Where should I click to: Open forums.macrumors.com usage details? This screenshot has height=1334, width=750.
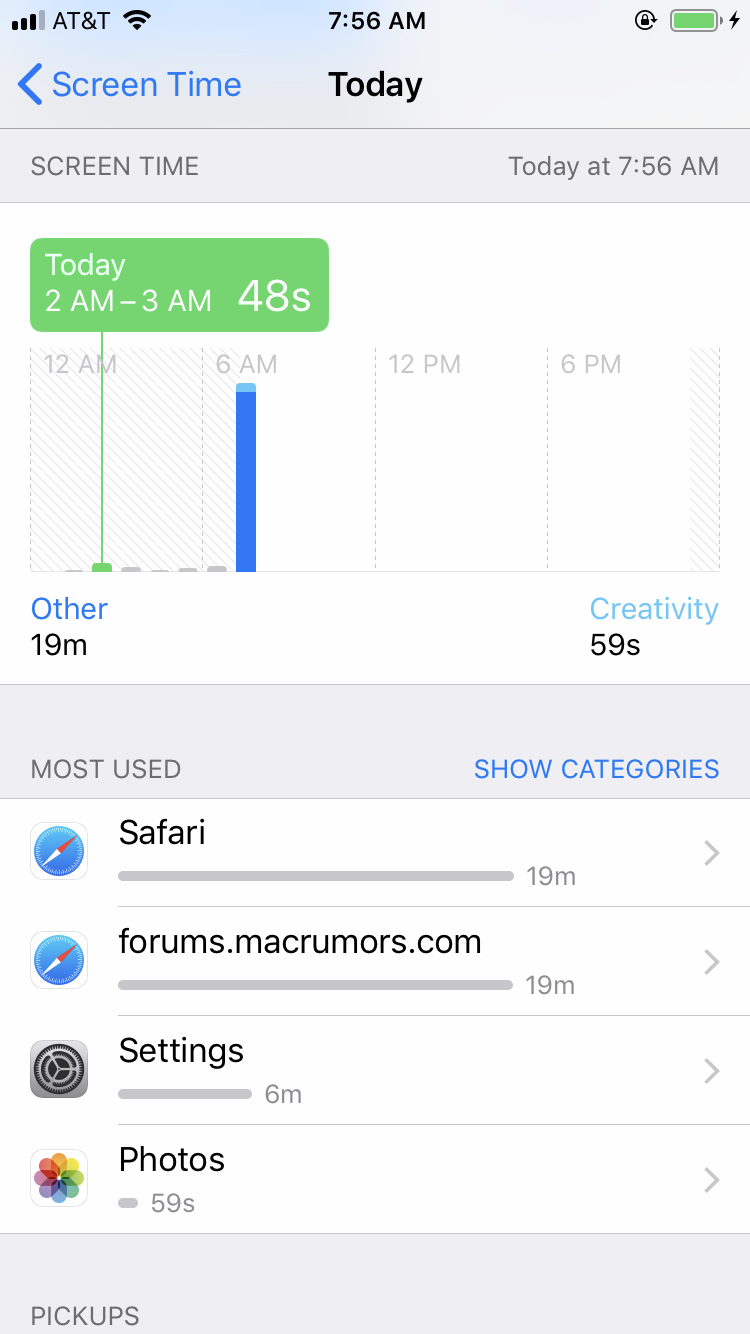375,962
